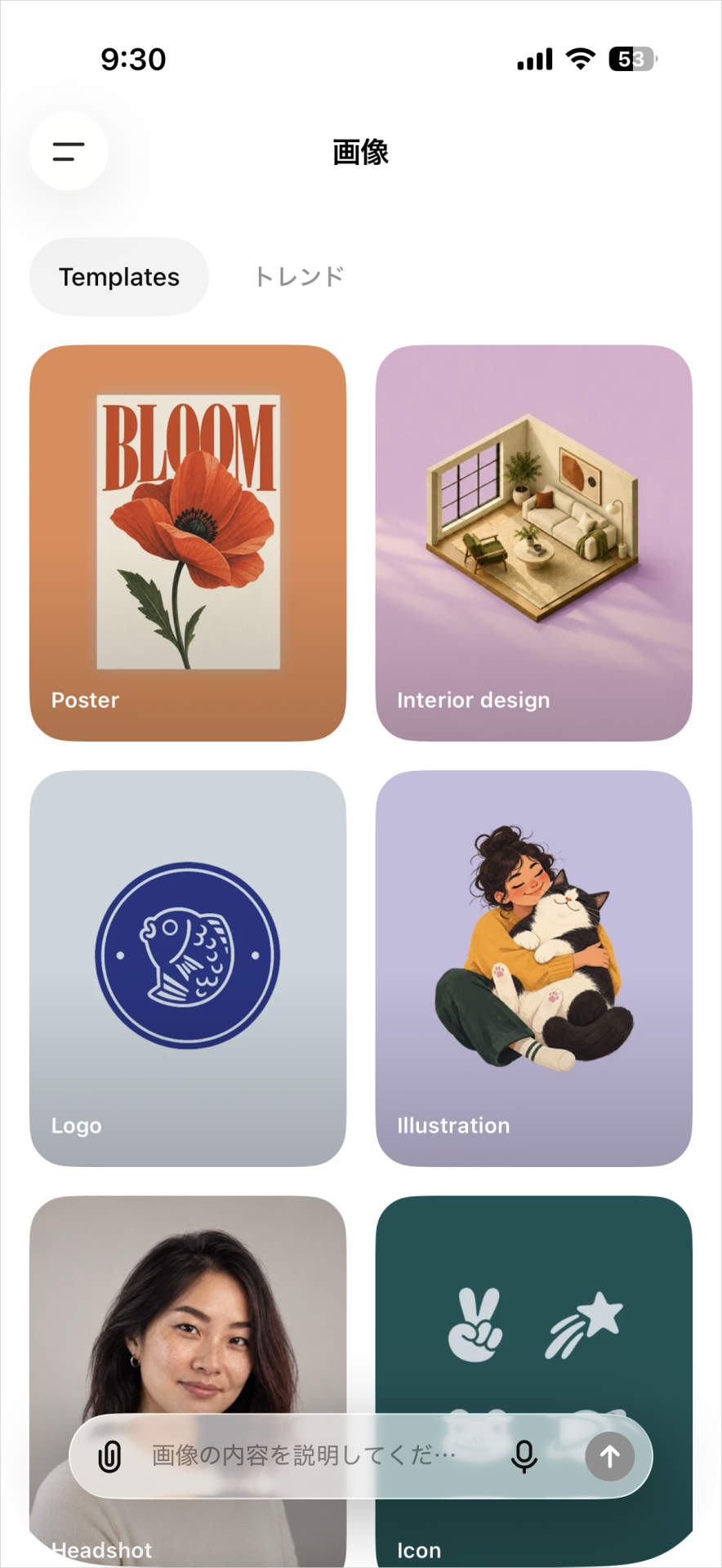This screenshot has width=722, height=1568.
Task: Focus the image description text field
Action: click(x=319, y=1455)
